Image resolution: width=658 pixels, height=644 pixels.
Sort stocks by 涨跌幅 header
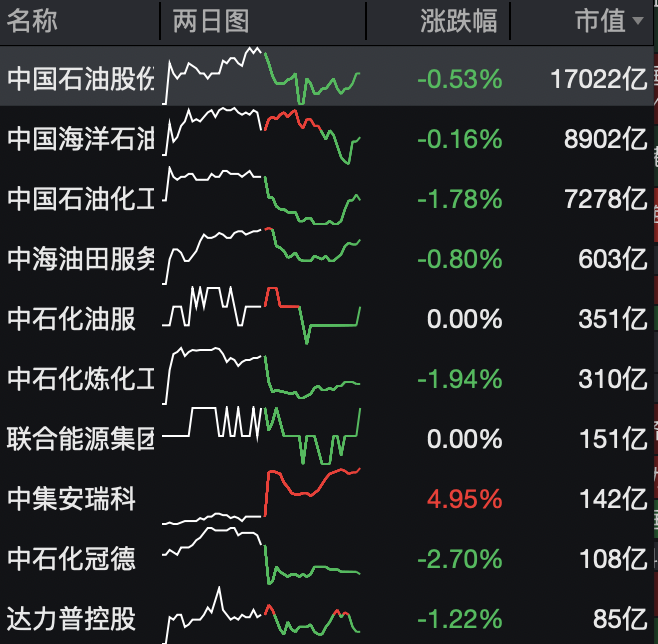[459, 21]
